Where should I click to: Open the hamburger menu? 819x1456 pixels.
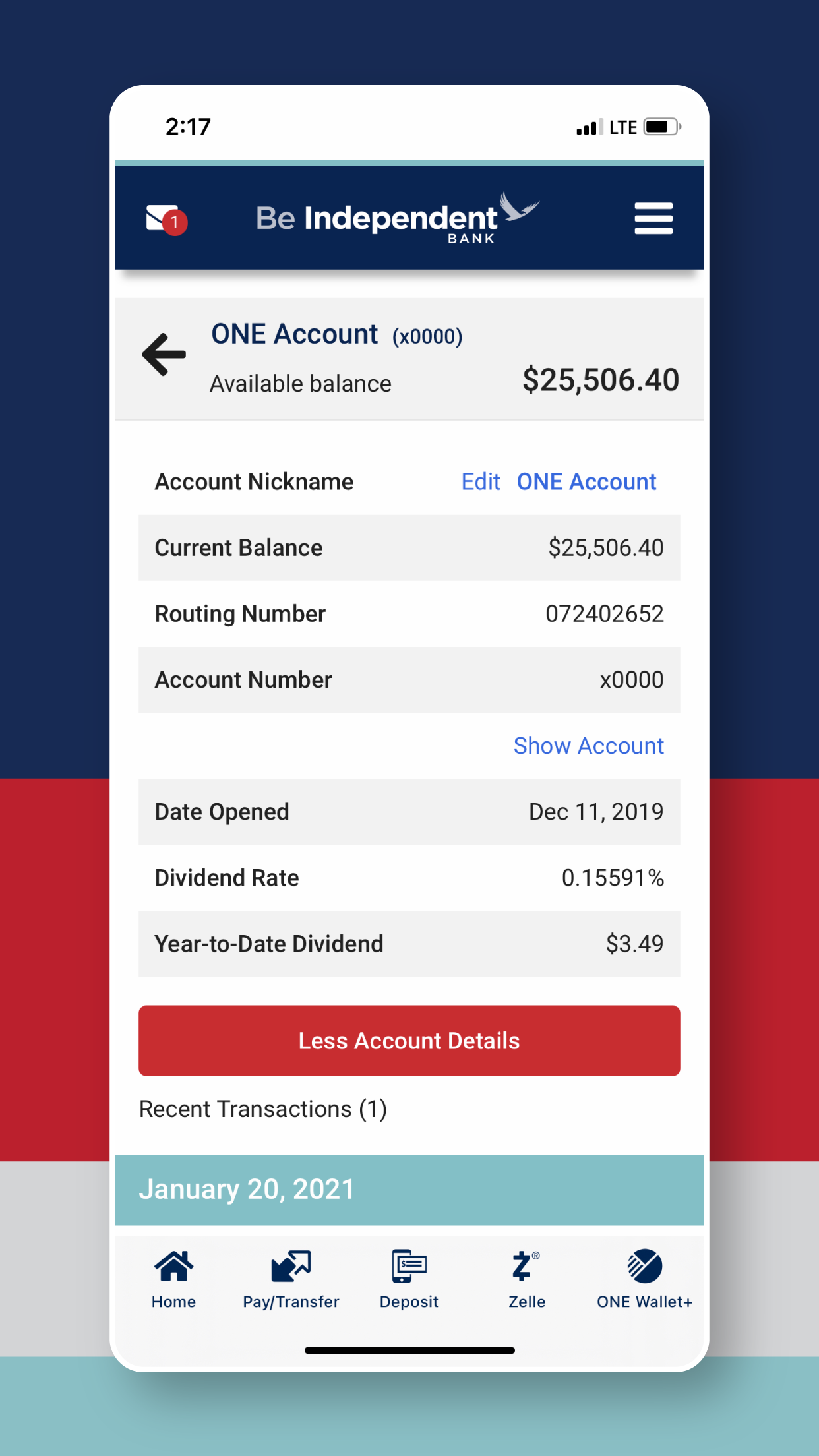tap(653, 218)
